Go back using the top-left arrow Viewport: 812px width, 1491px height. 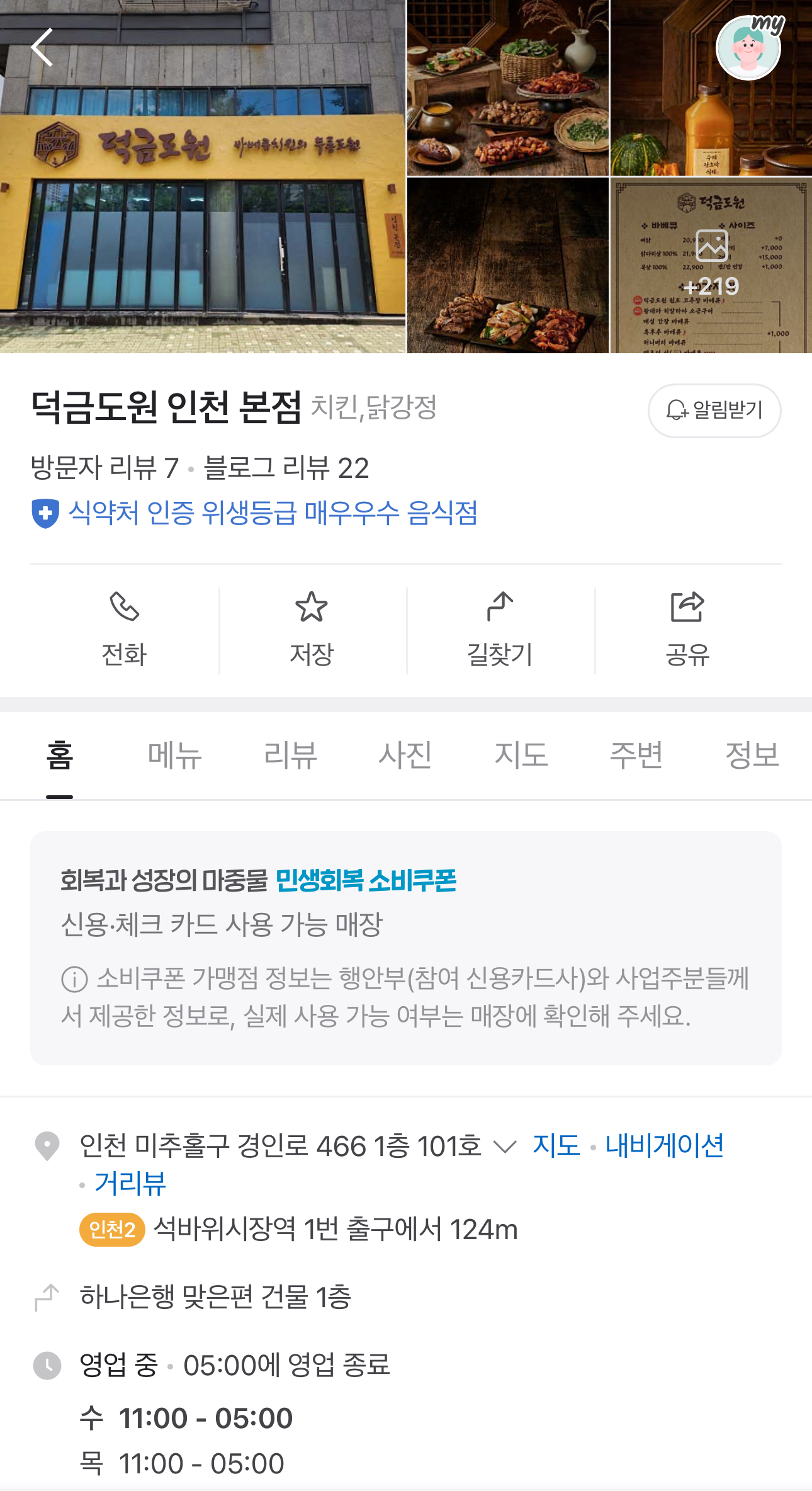click(x=42, y=47)
